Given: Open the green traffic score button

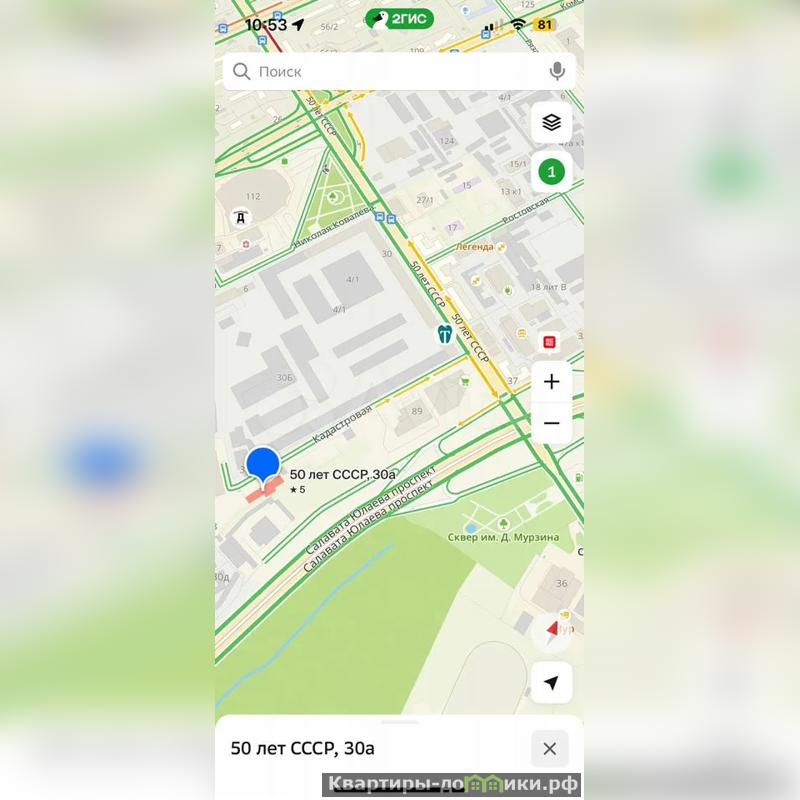Looking at the screenshot, I should click(551, 172).
